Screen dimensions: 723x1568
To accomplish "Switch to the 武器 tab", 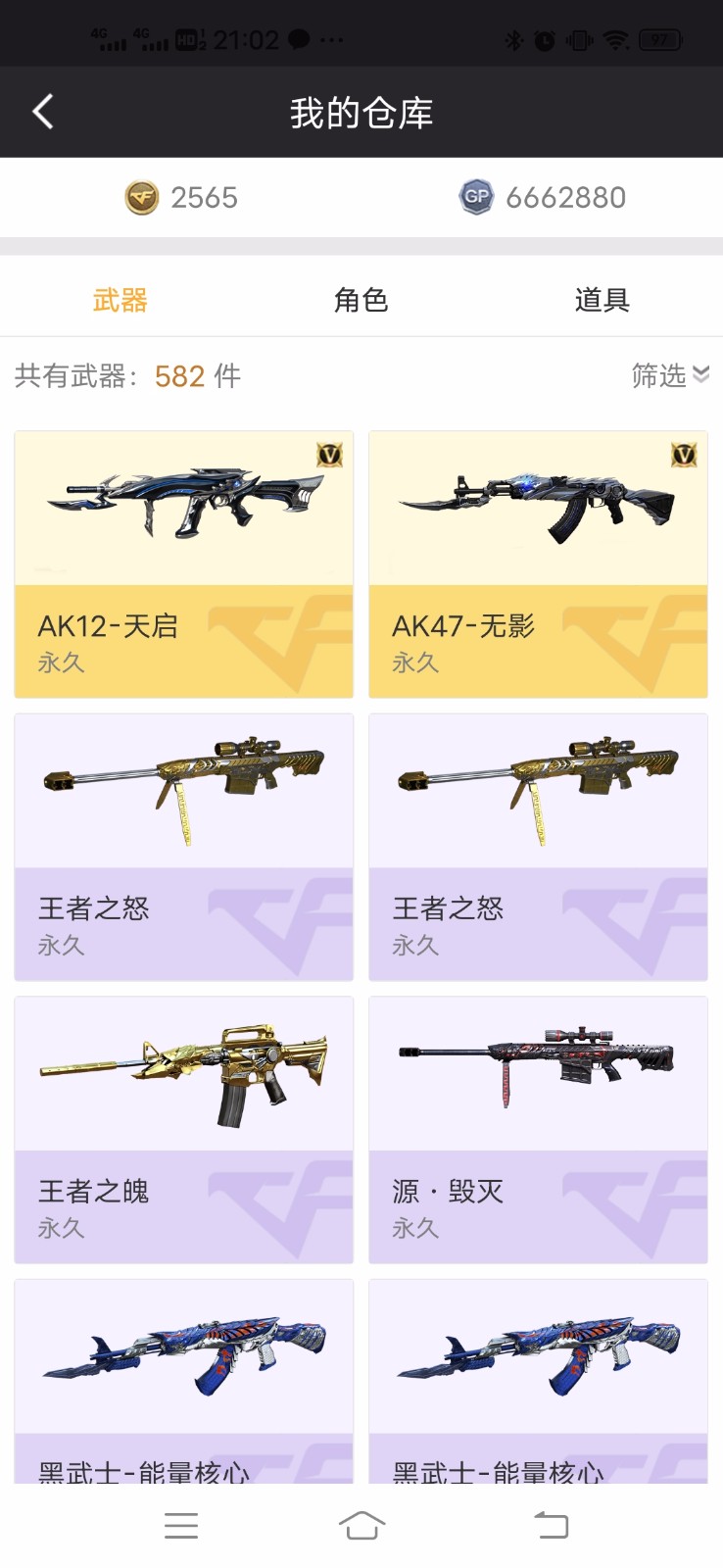I will point(120,300).
